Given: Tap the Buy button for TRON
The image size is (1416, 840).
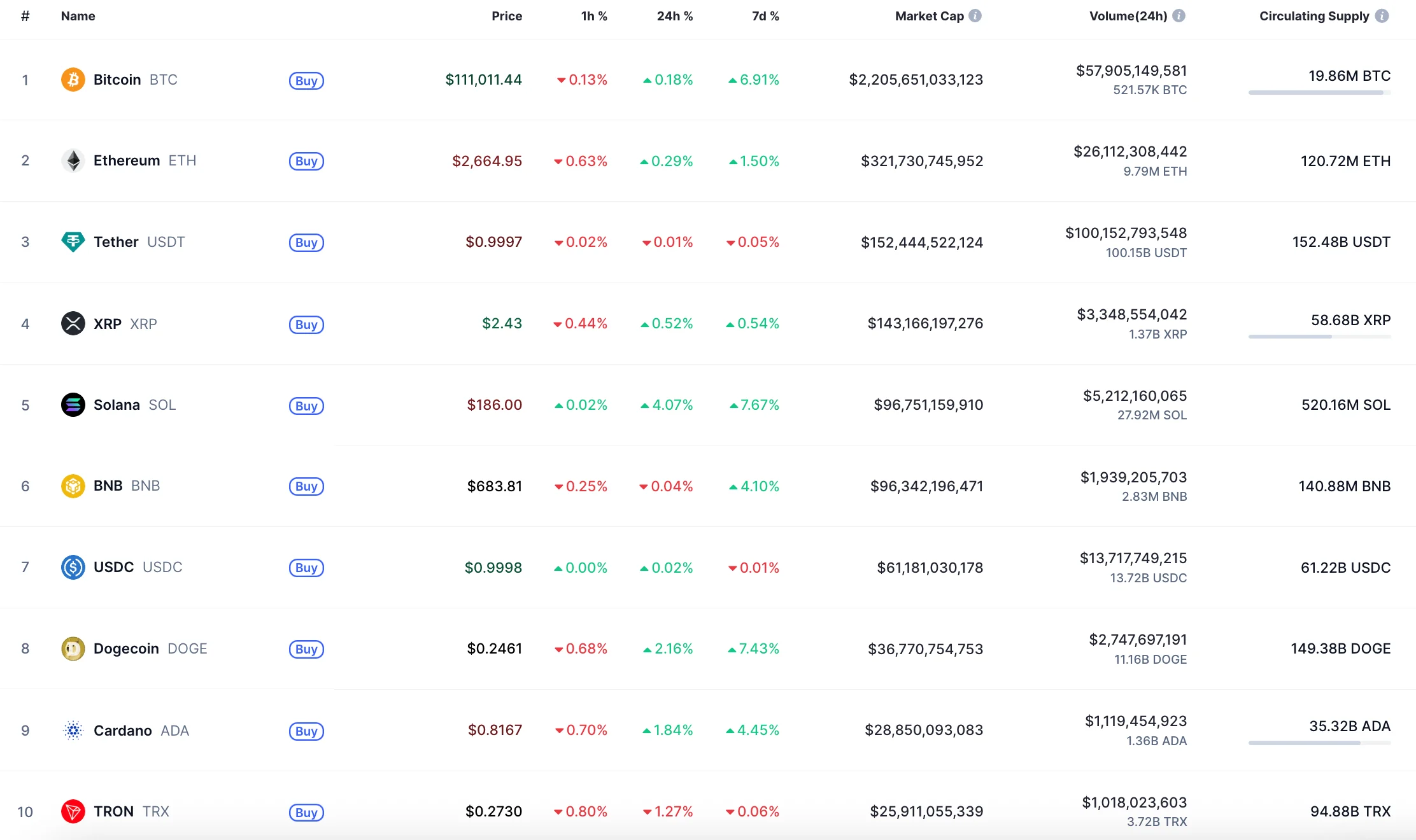Looking at the screenshot, I should pyautogui.click(x=306, y=813).
